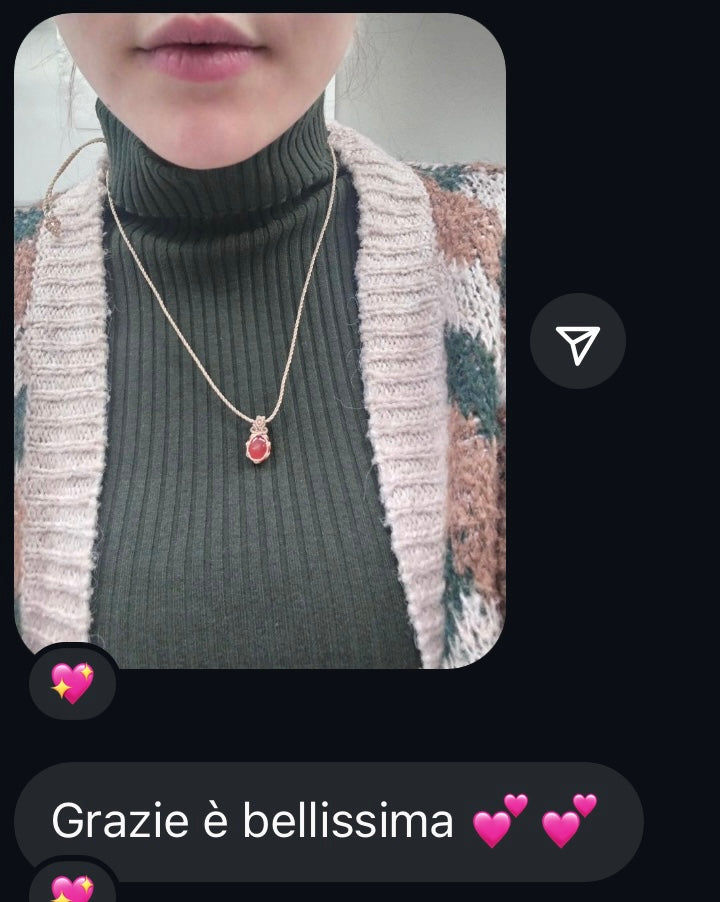
Task: Open the heart reaction under the photo
Action: pos(72,683)
